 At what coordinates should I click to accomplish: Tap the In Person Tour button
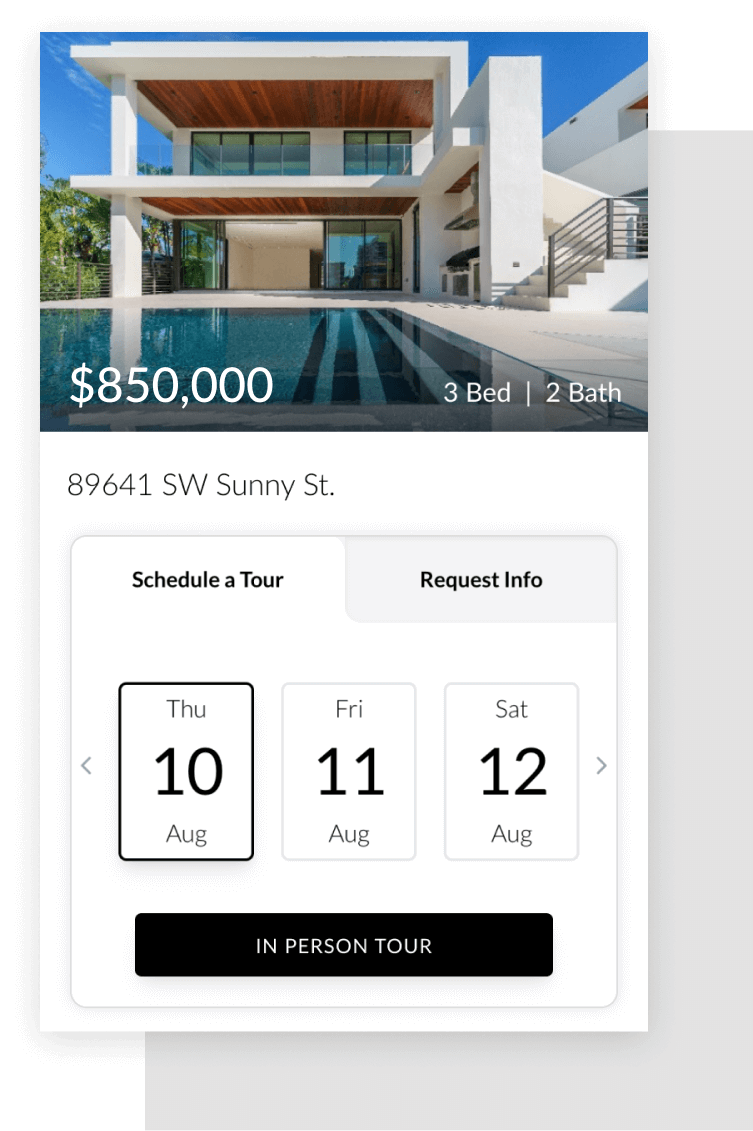[343, 945]
